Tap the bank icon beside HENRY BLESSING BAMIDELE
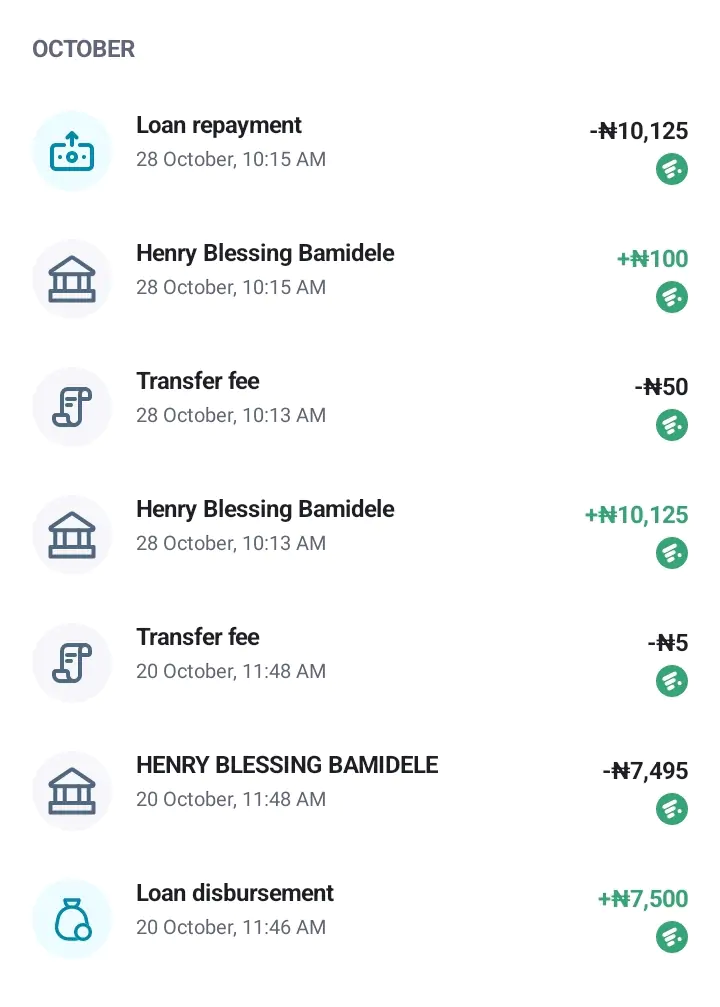This screenshot has width=720, height=1007. (x=71, y=790)
